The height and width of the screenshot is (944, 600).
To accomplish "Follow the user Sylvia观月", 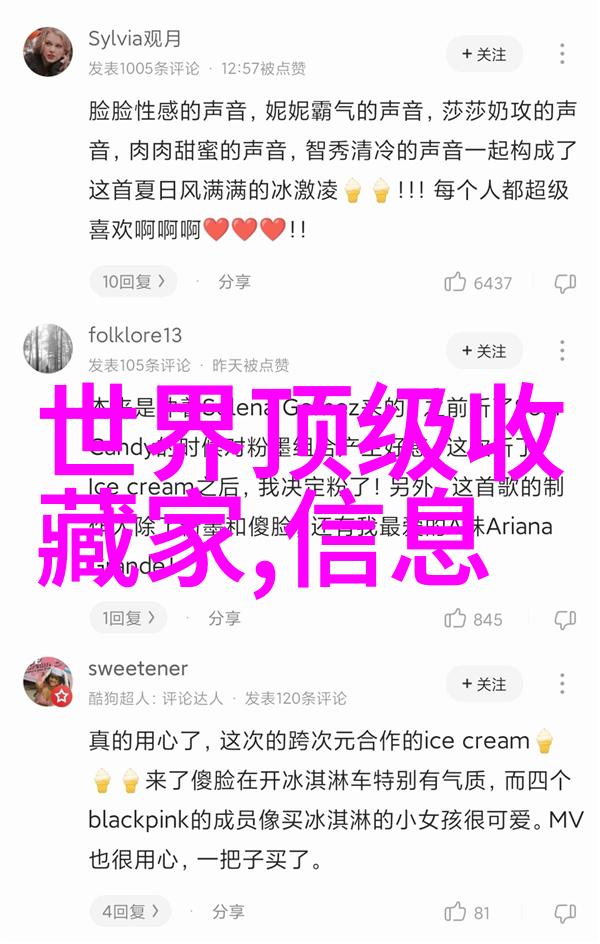I will 484,54.
